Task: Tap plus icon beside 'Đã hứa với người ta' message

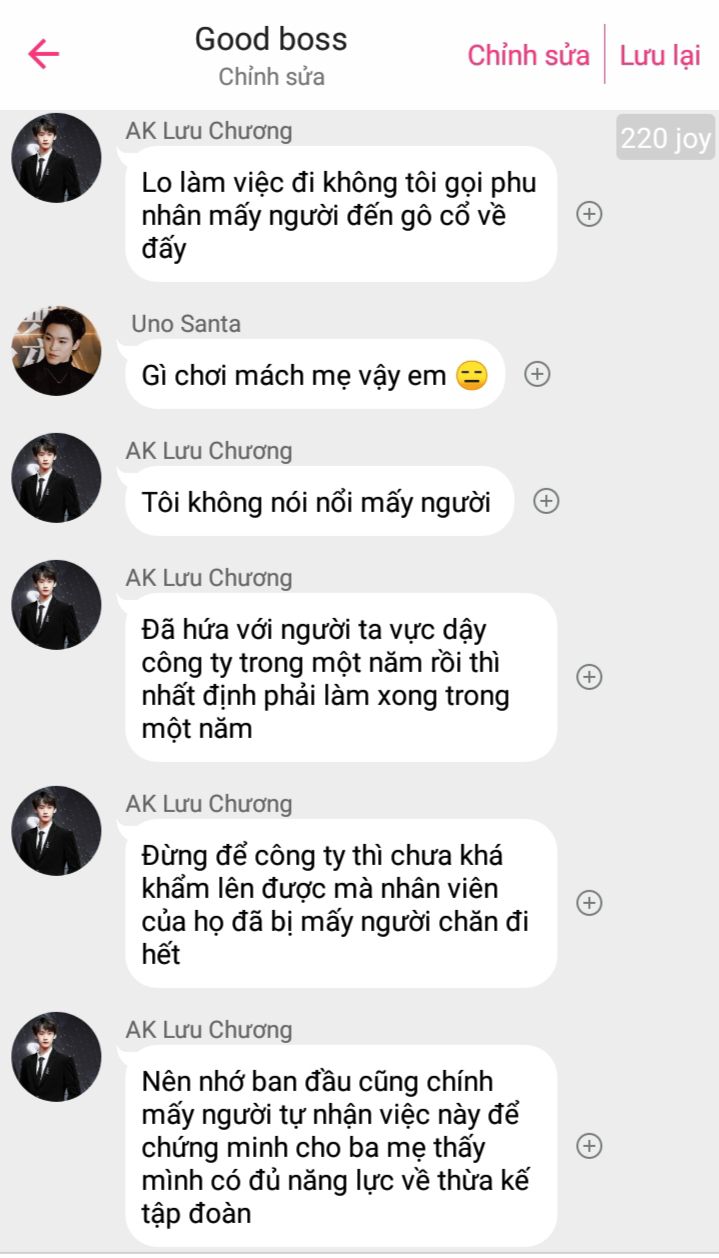Action: tap(590, 677)
